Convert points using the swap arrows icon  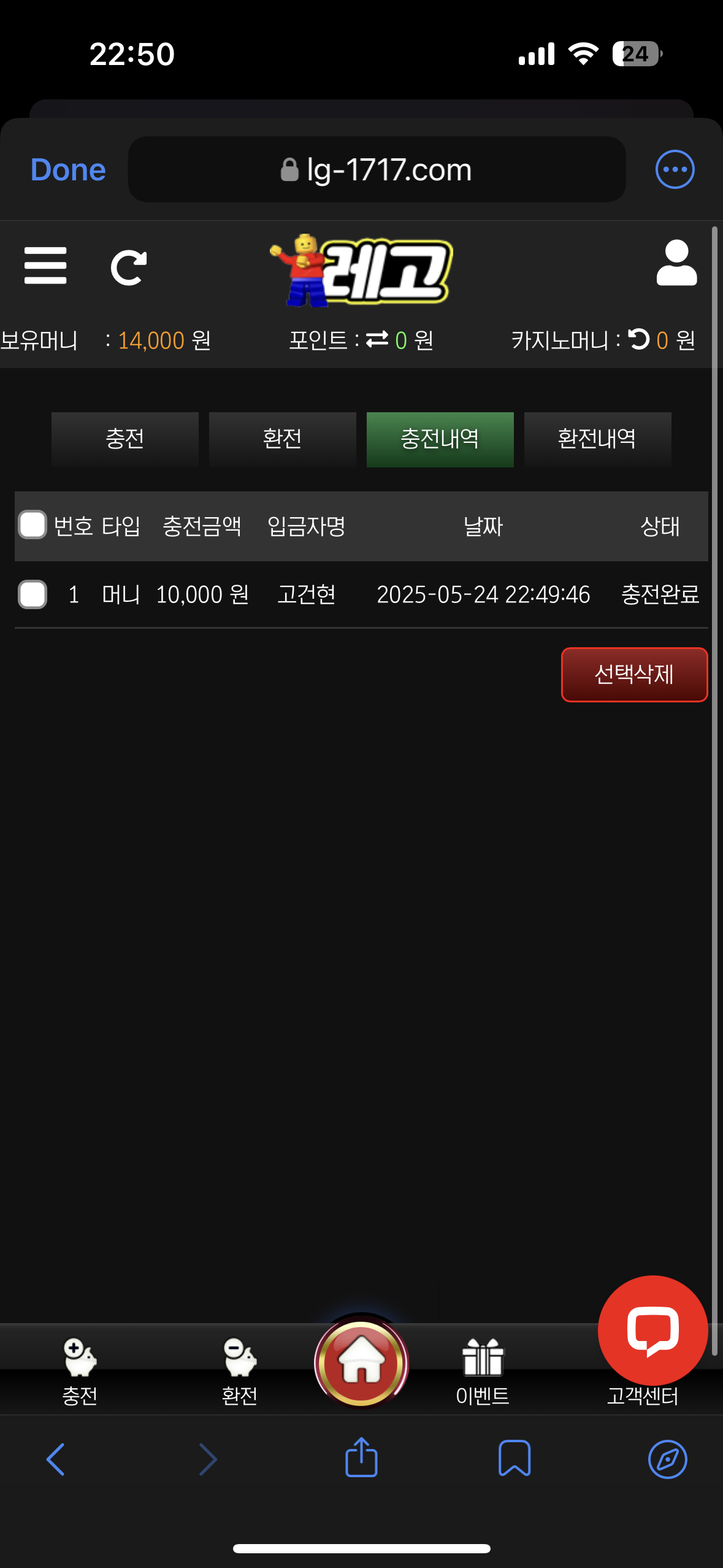(377, 339)
